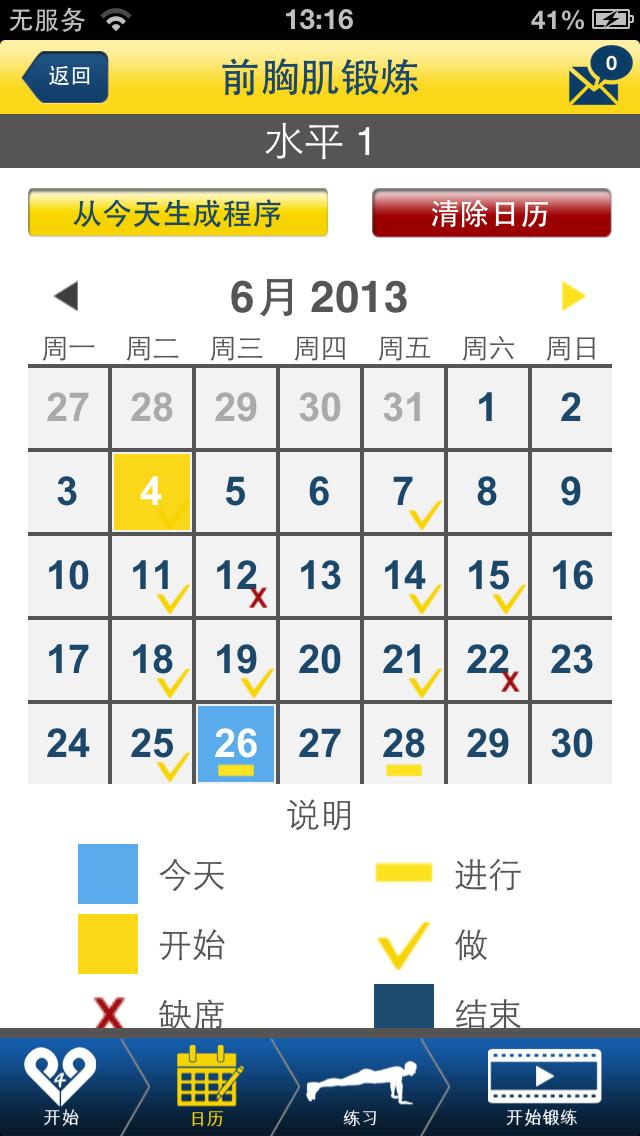Select June 12 missed day
The width and height of the screenshot is (640, 1136).
point(236,576)
